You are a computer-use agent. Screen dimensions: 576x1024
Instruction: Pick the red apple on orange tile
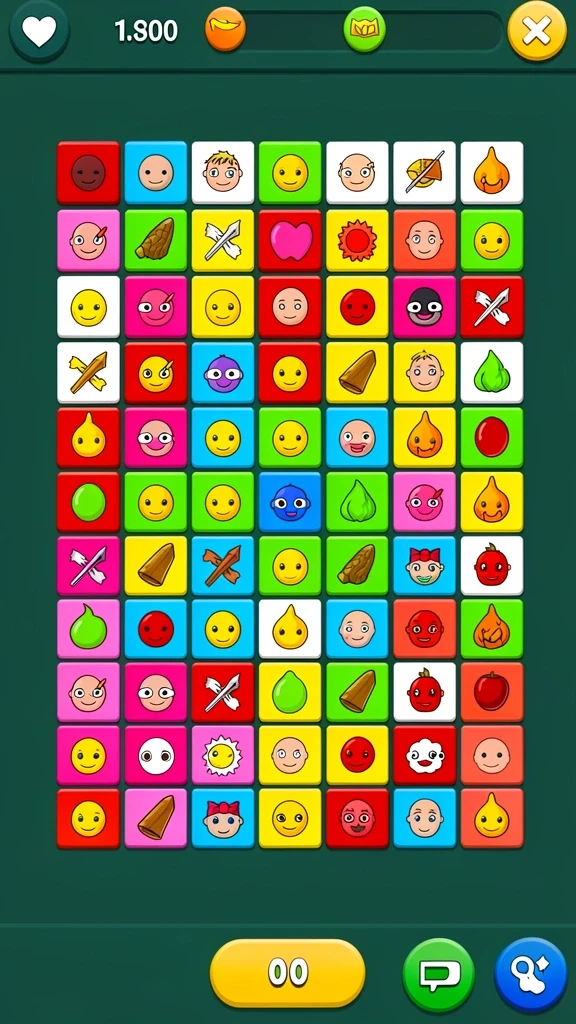[x=492, y=692]
